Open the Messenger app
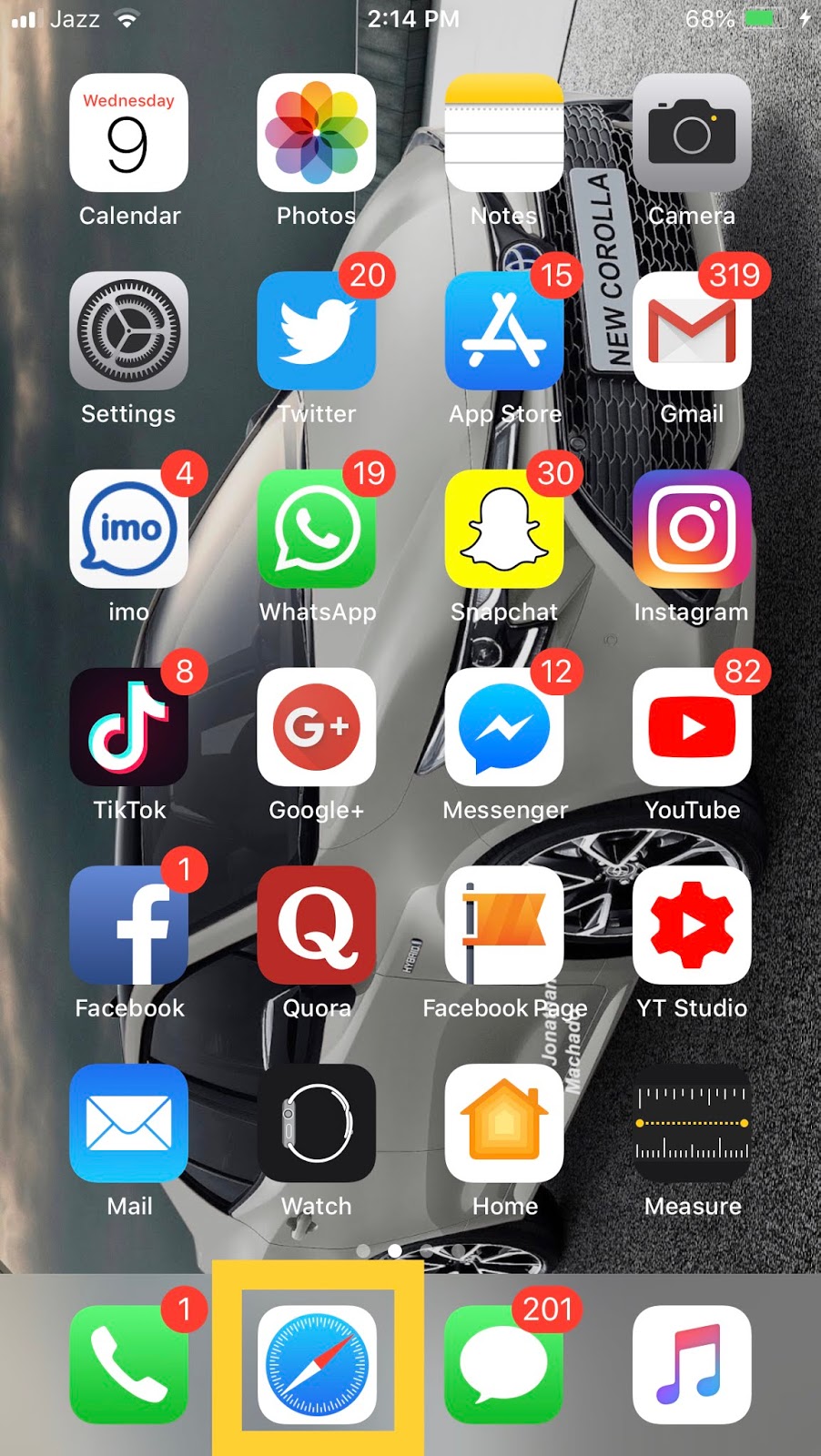 point(503,727)
